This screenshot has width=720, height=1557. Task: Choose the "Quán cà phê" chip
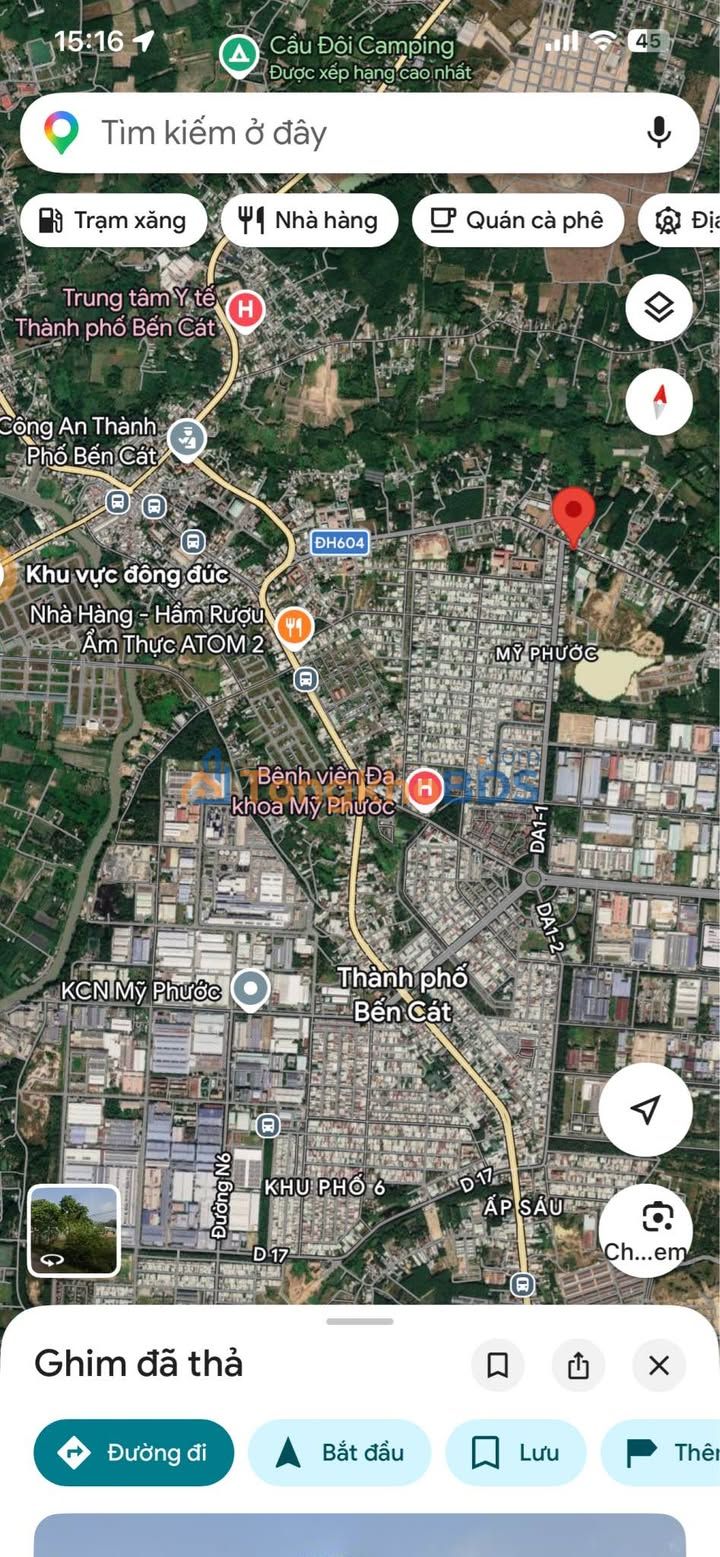(x=518, y=221)
